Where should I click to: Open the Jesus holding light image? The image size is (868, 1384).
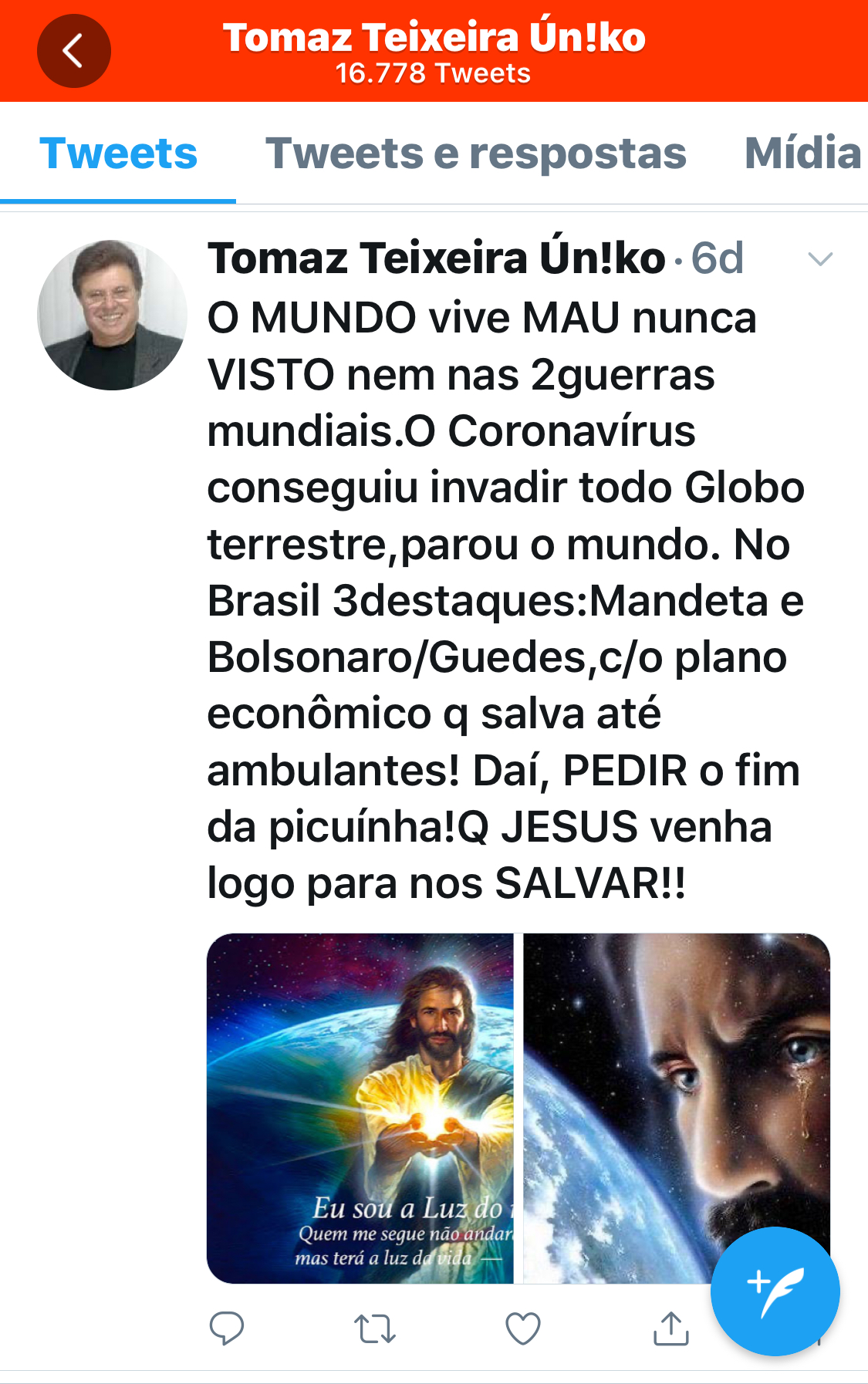[x=360, y=1108]
